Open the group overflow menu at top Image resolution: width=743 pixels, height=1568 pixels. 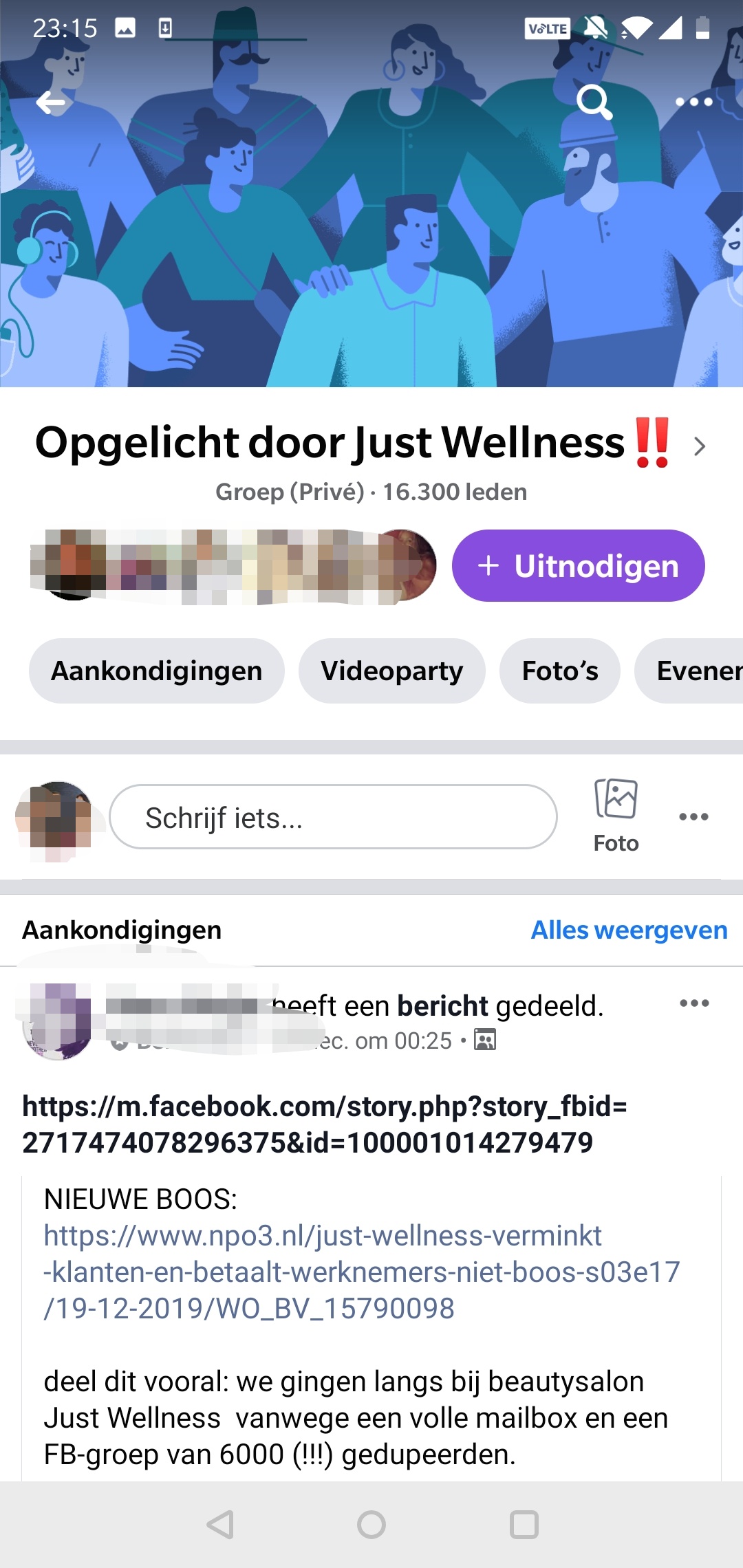pyautogui.click(x=693, y=102)
